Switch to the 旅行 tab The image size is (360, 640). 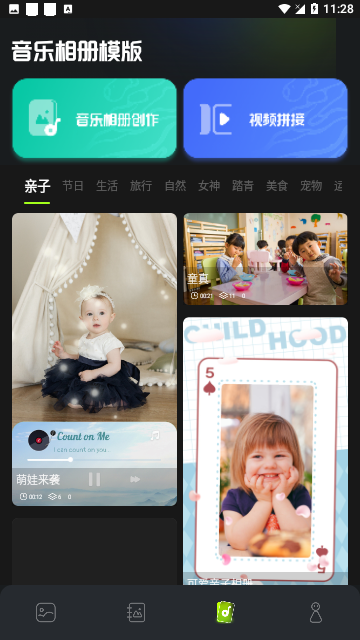141,186
